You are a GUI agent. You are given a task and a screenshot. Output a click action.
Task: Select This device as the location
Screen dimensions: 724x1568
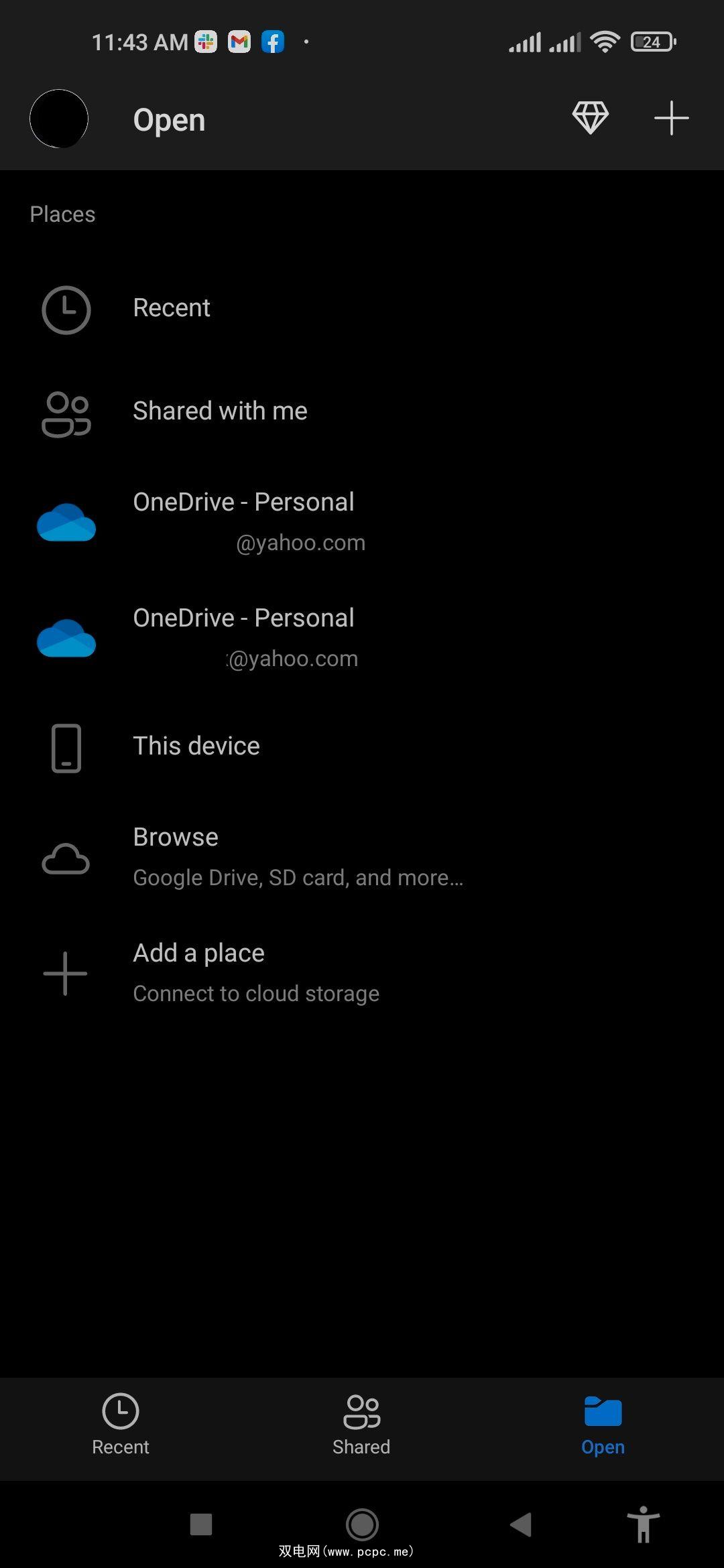pos(196,746)
